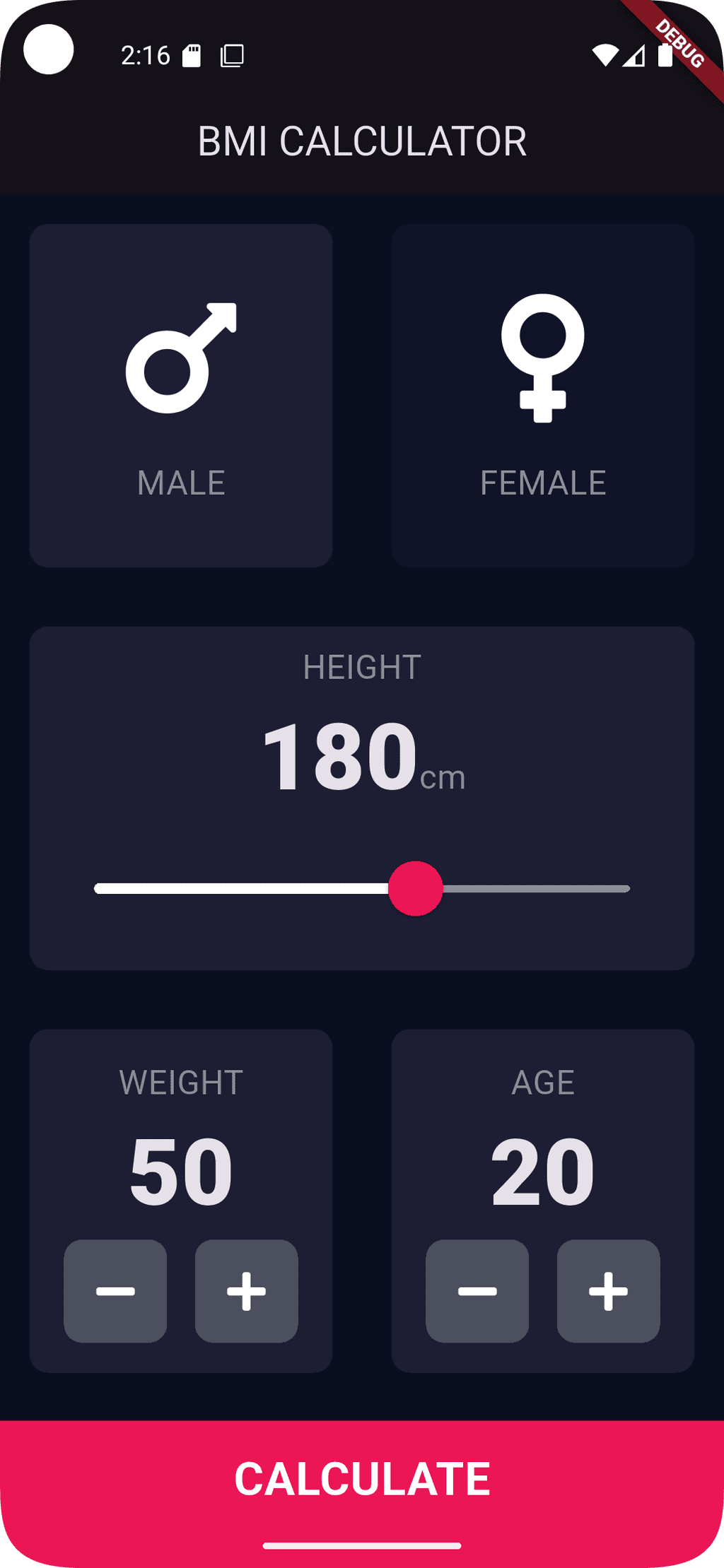Select the MALE gender card

[181, 396]
